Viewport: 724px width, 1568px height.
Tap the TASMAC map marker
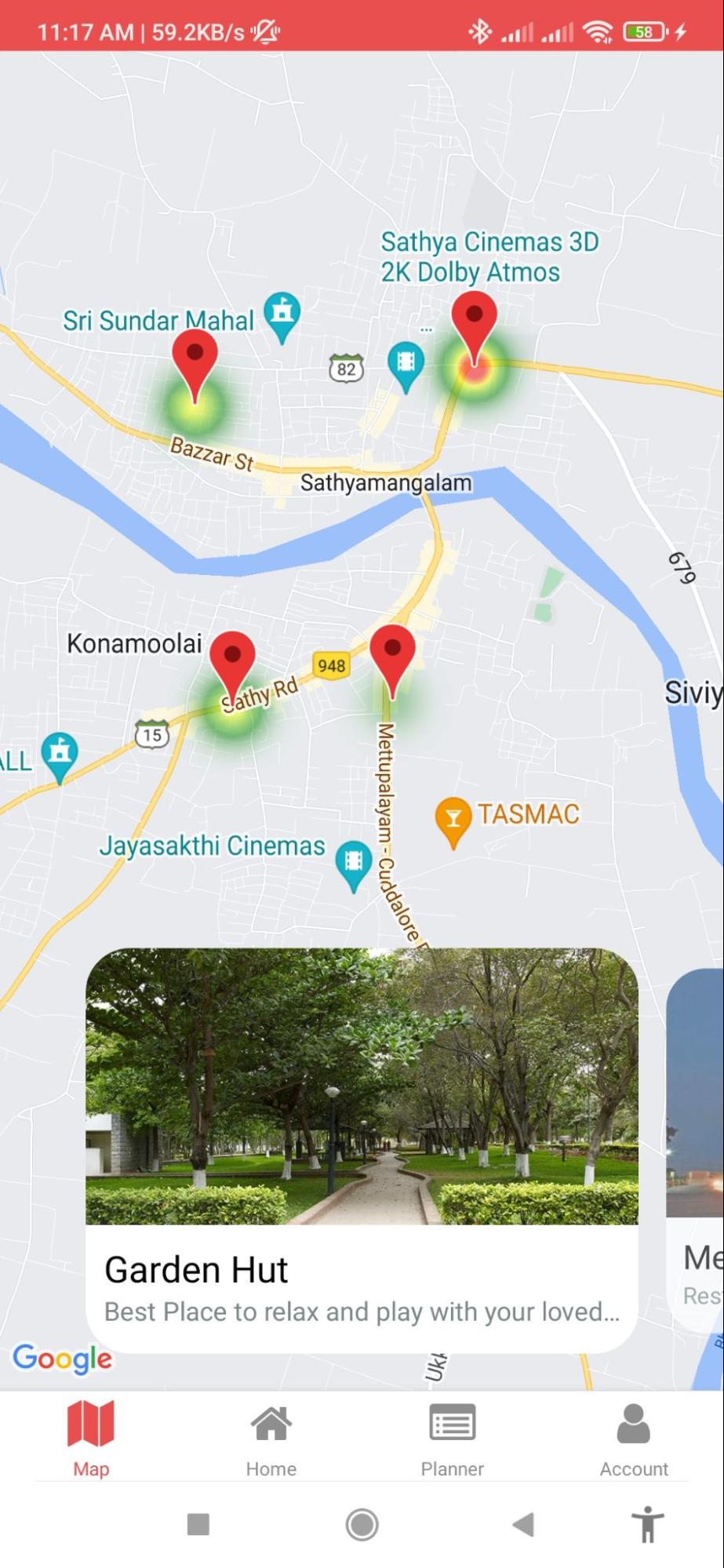tap(453, 817)
